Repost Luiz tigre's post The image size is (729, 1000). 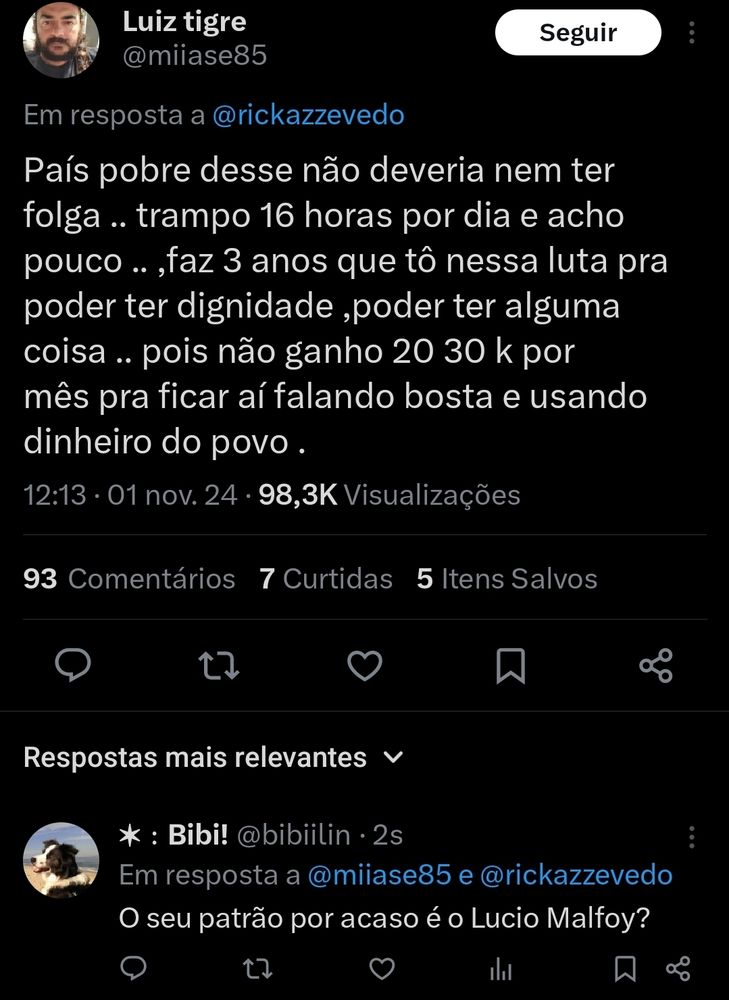point(219,664)
